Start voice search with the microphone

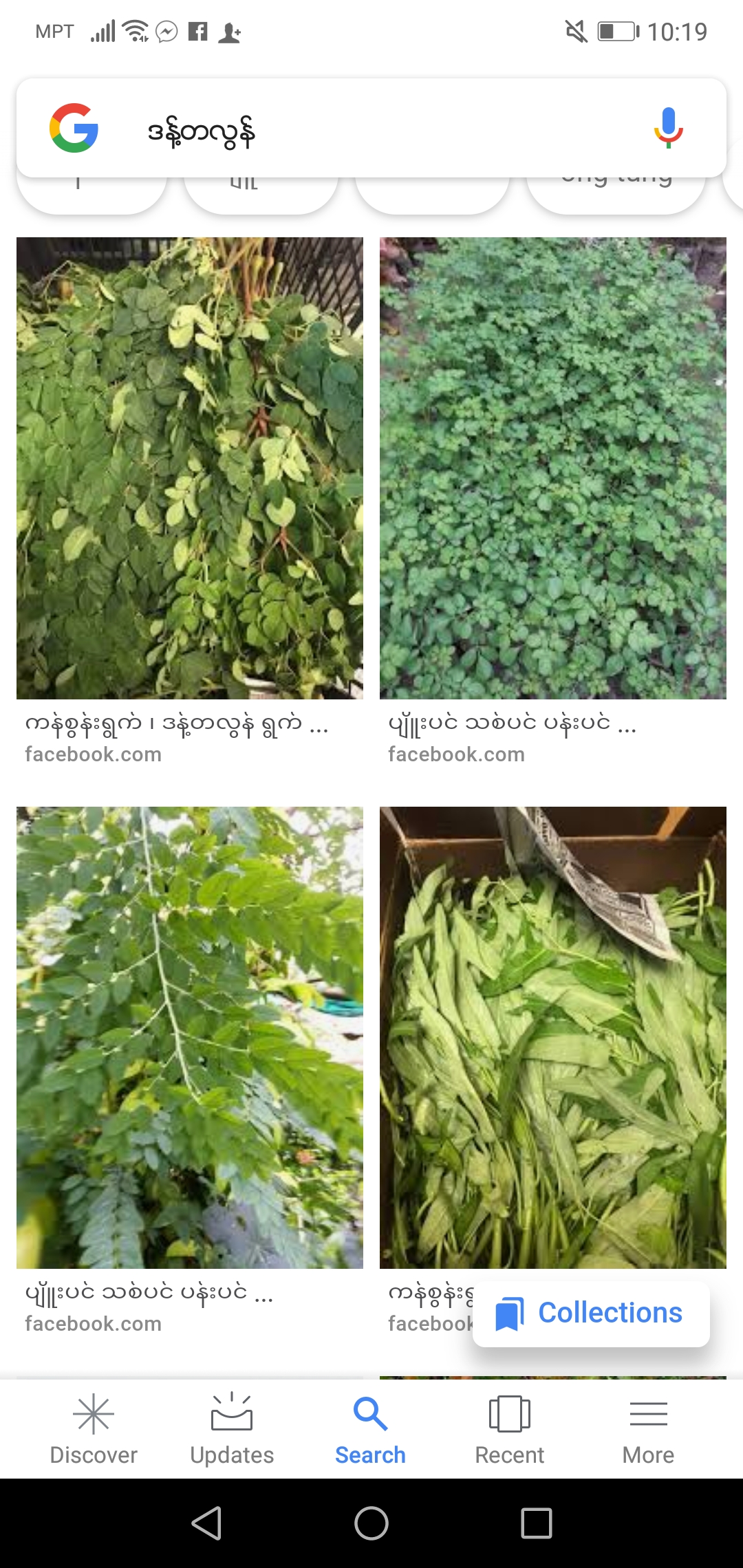pyautogui.click(x=667, y=129)
